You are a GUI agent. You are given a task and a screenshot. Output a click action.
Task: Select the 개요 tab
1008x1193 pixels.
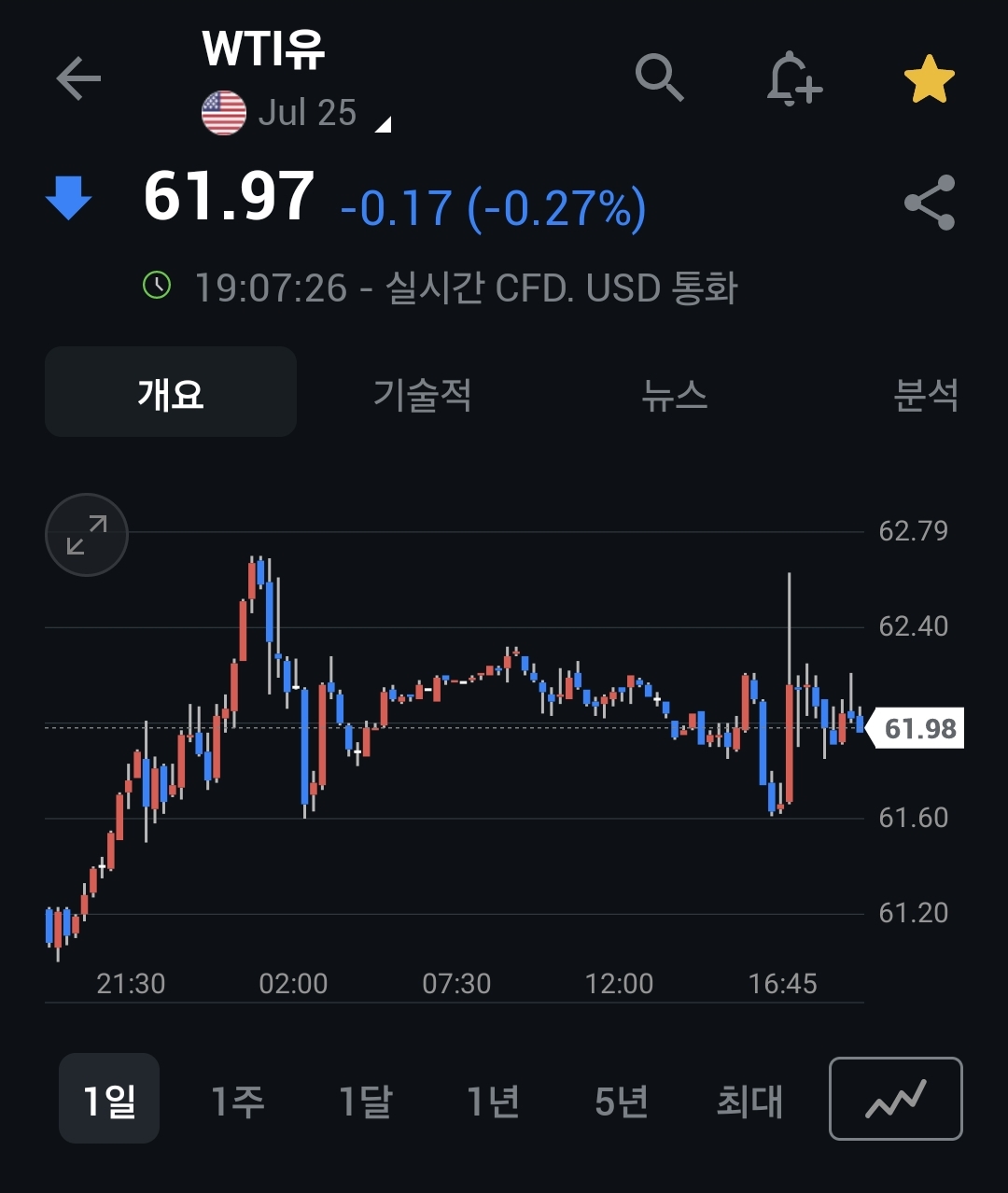pos(171,393)
